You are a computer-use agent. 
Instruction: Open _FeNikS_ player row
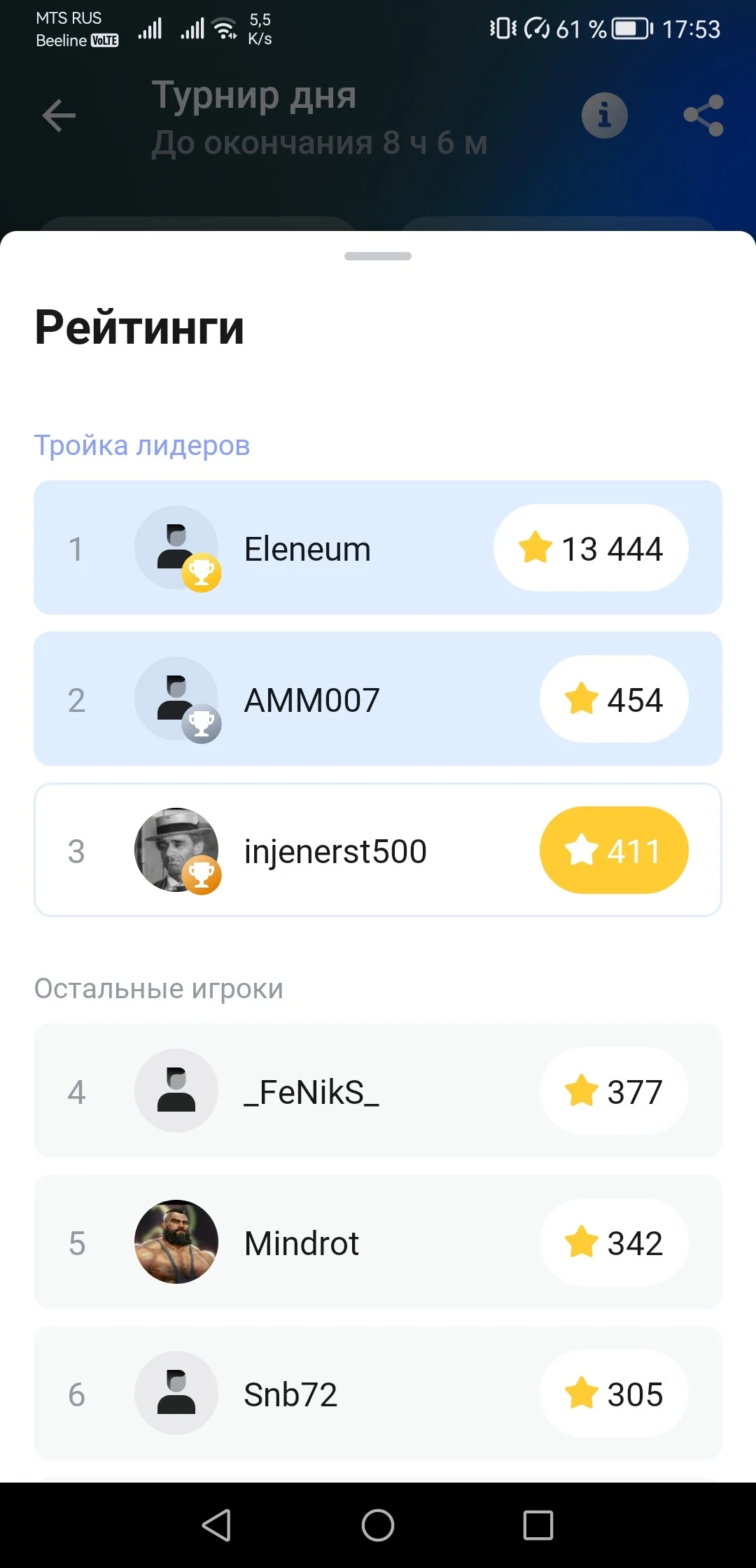[x=378, y=1091]
